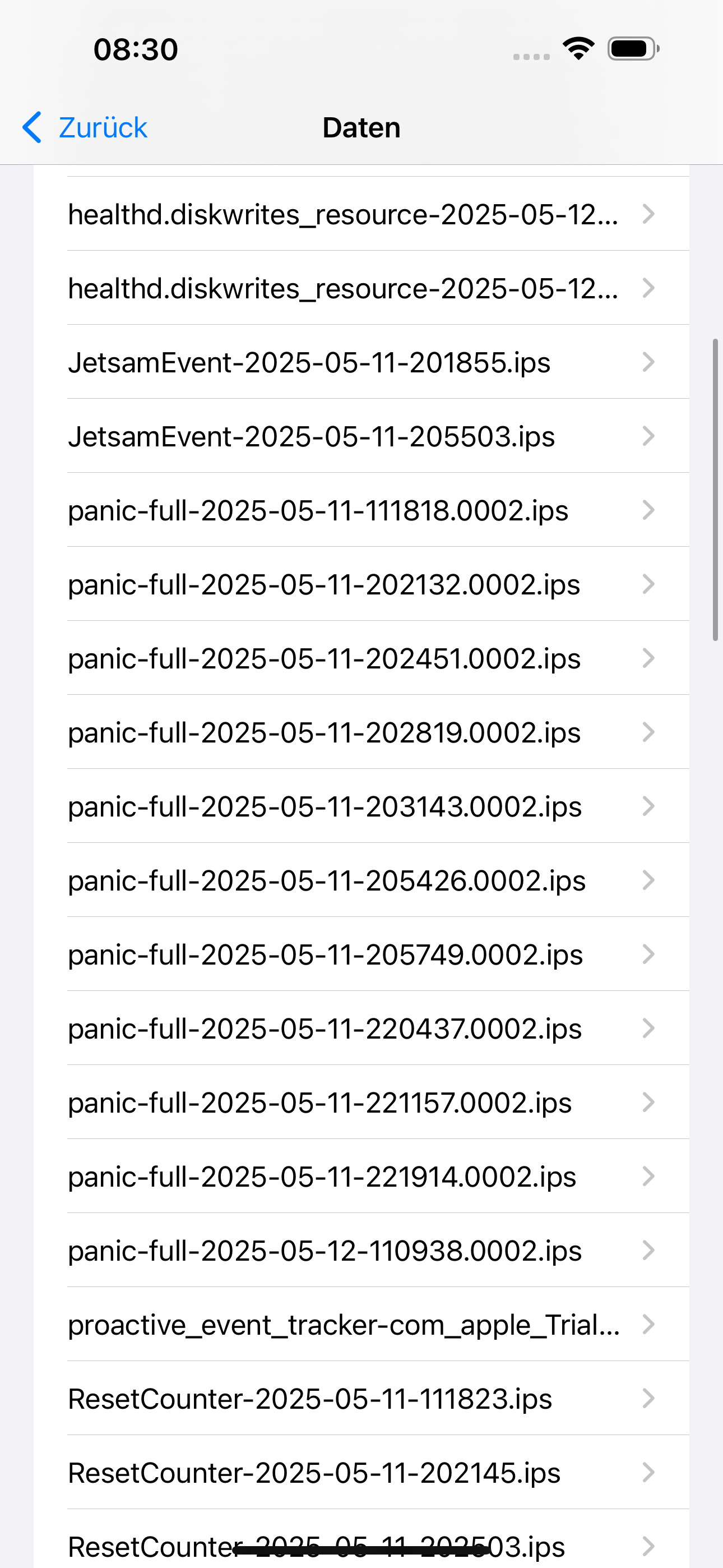Open panic-full-2025-05-11-202819.0002.ips
The width and height of the screenshot is (723, 1568).
[x=361, y=732]
